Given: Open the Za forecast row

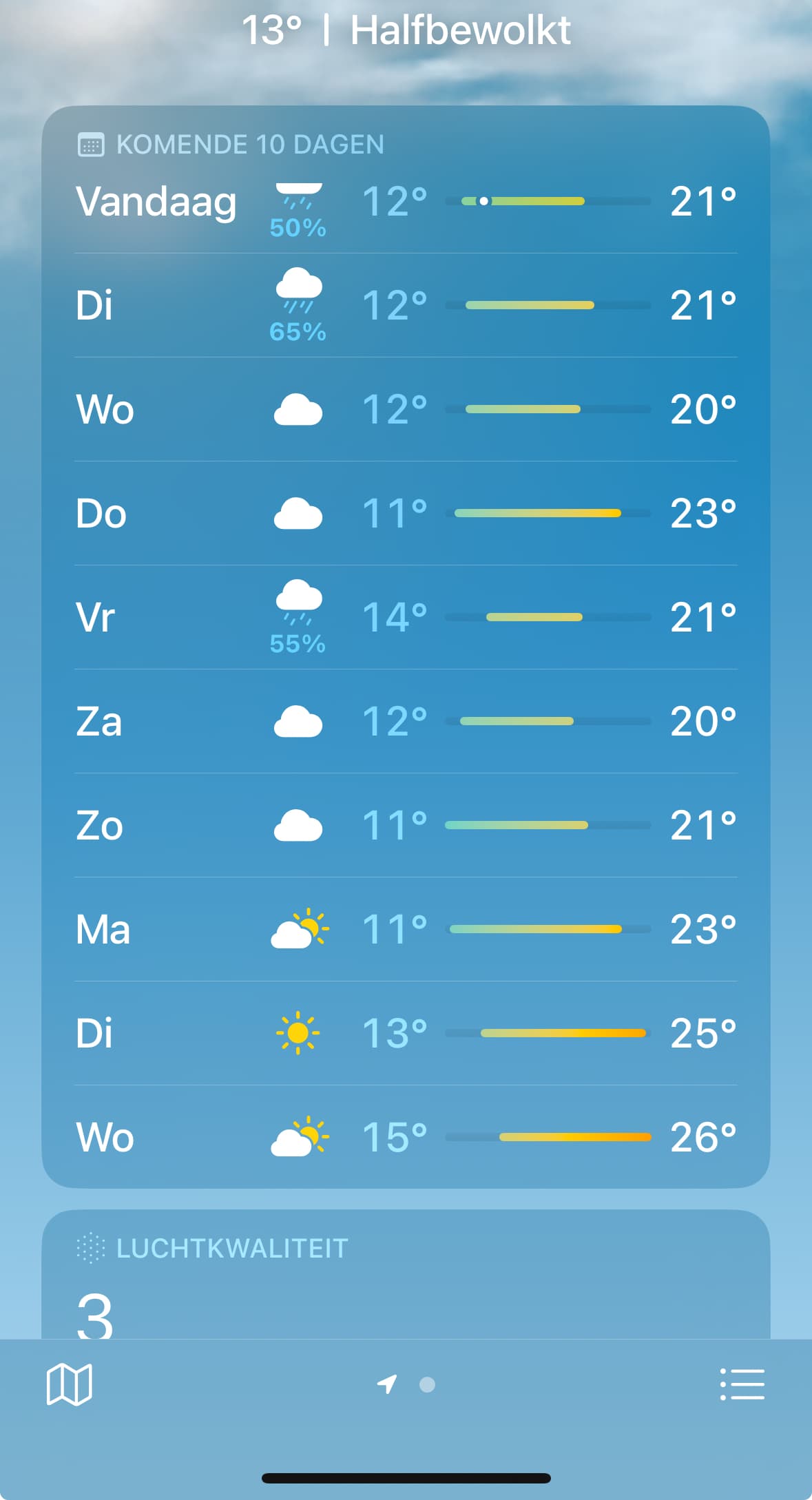Looking at the screenshot, I should click(406, 721).
